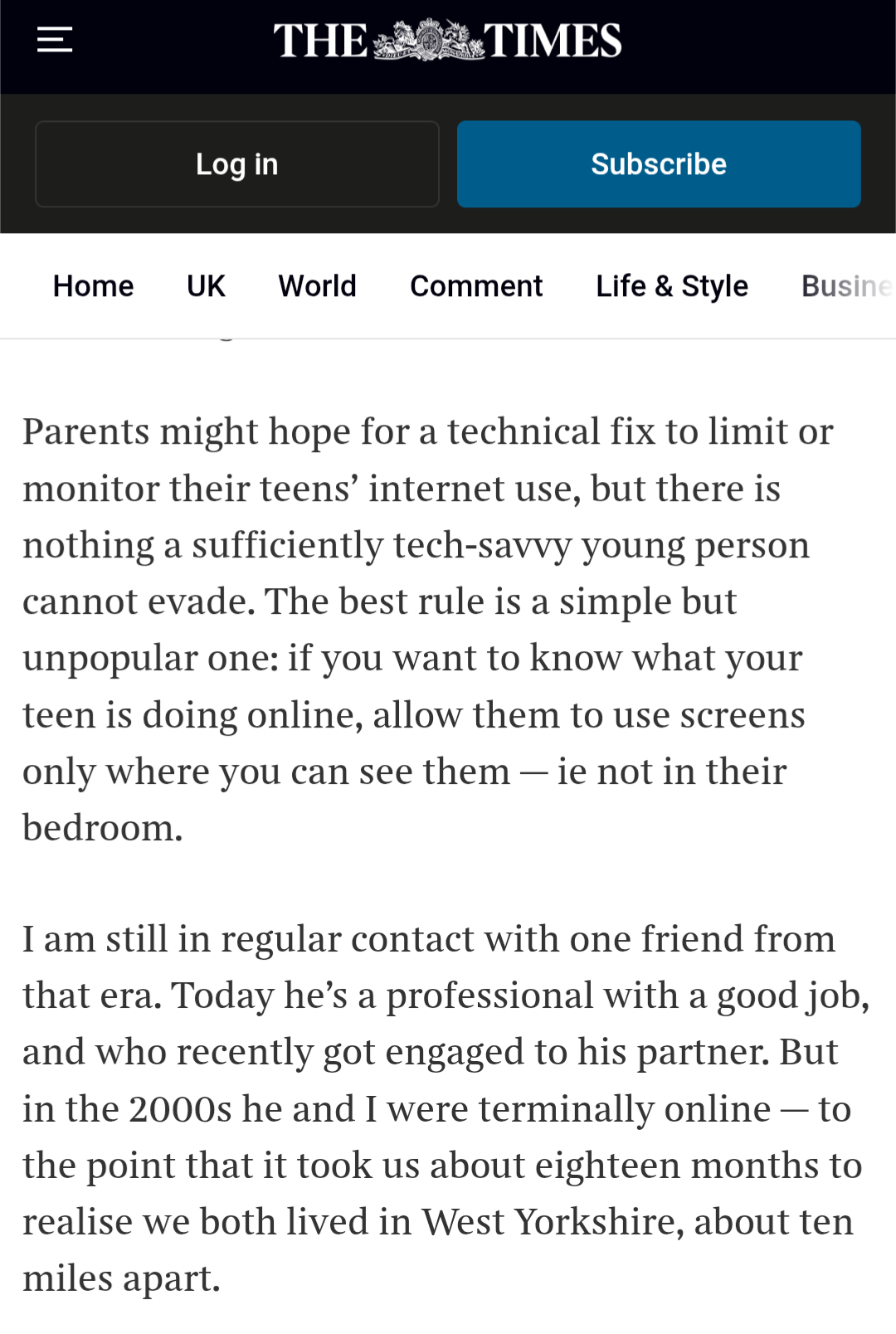Open the World section
This screenshot has width=896, height=1334.
[317, 286]
